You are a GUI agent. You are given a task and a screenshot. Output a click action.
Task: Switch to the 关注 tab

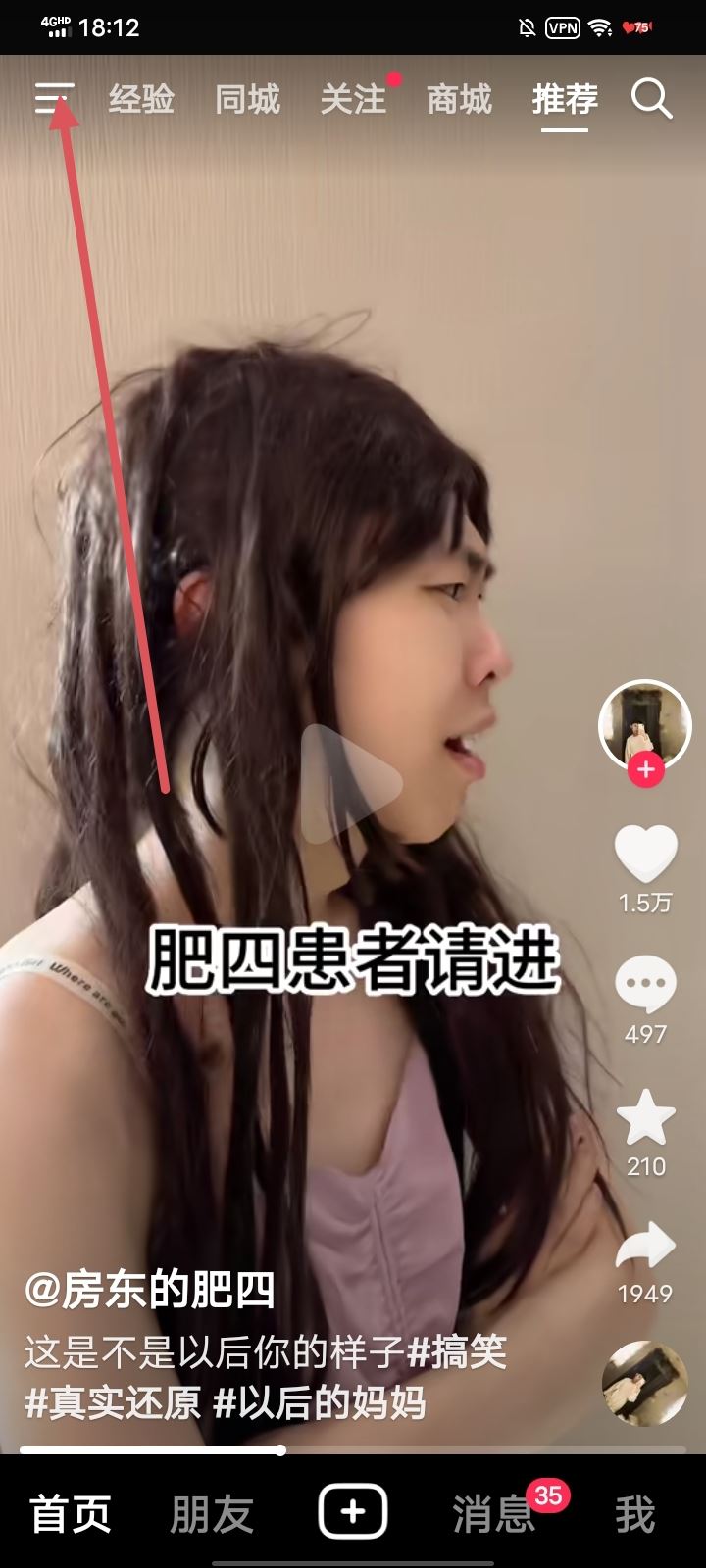coord(353,98)
